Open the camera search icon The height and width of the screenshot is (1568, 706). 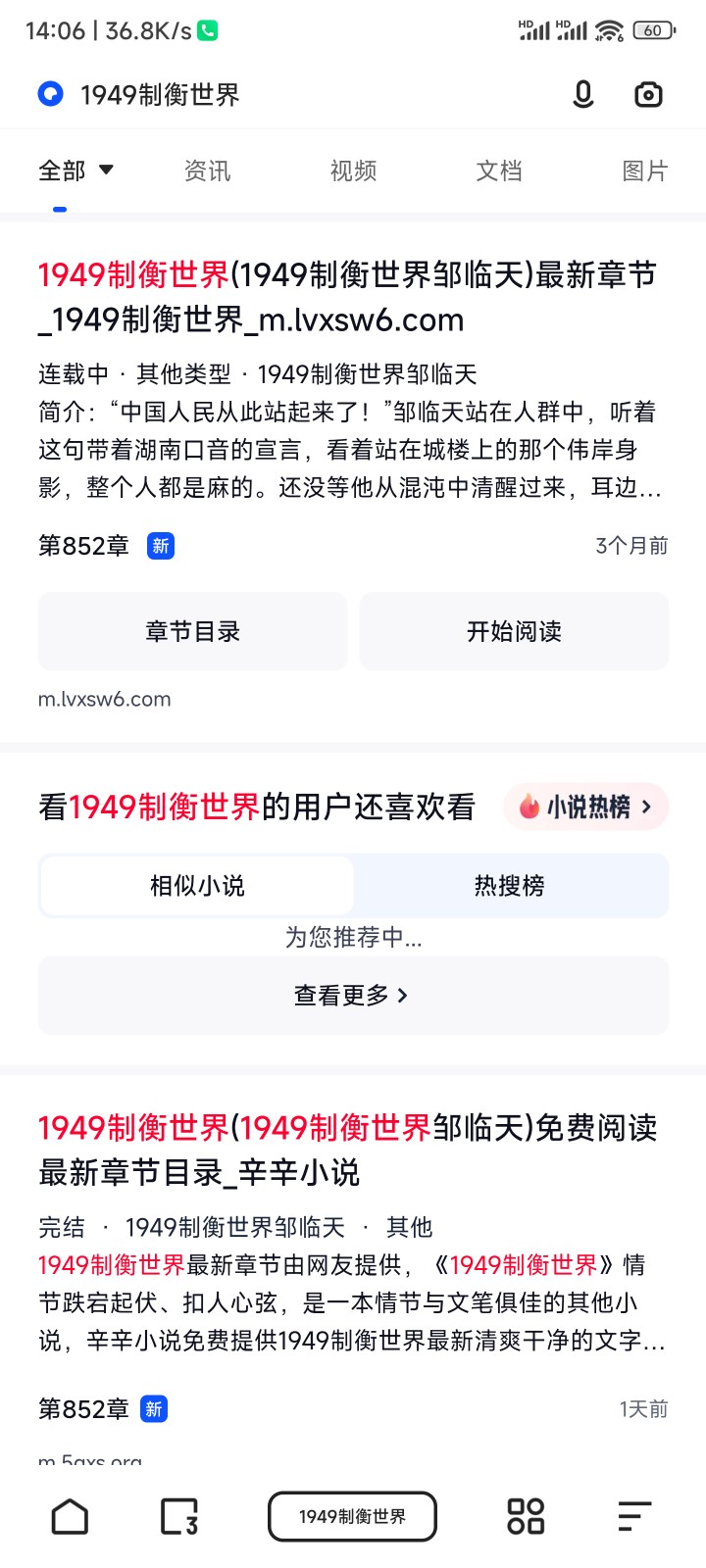coord(648,95)
